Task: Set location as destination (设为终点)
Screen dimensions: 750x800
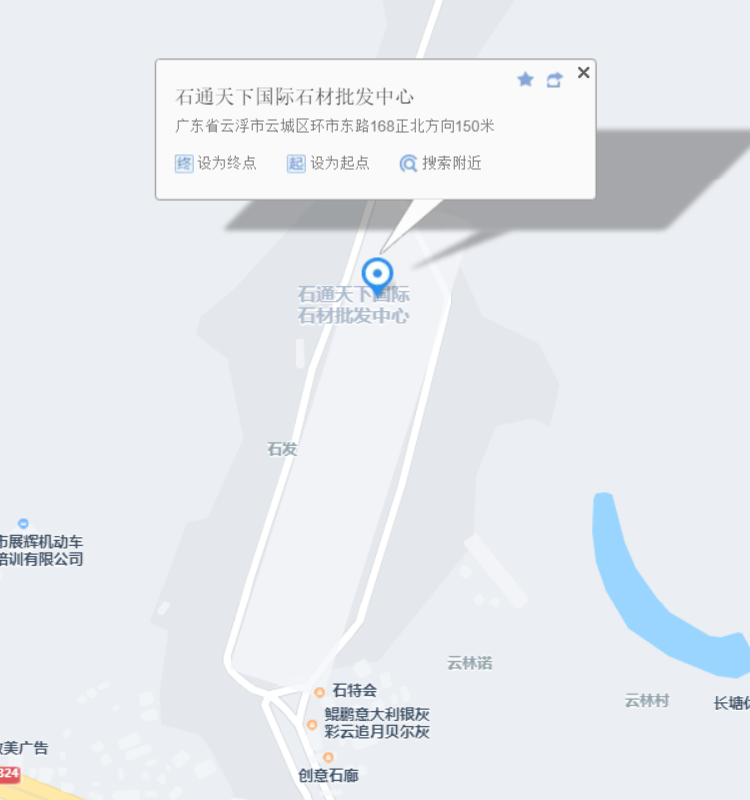Action: (x=216, y=163)
